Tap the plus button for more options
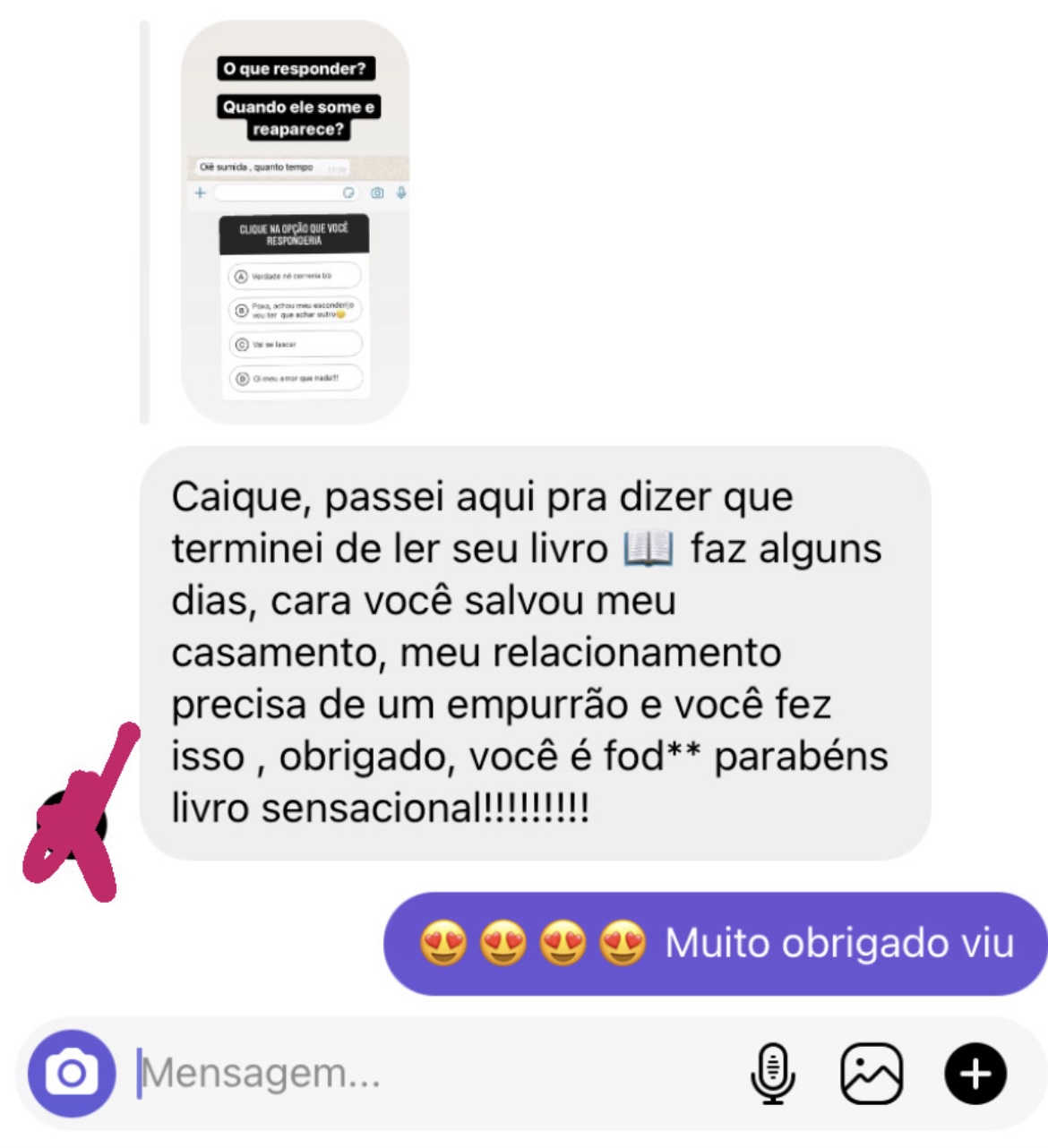1048x1148 pixels. (x=975, y=1073)
